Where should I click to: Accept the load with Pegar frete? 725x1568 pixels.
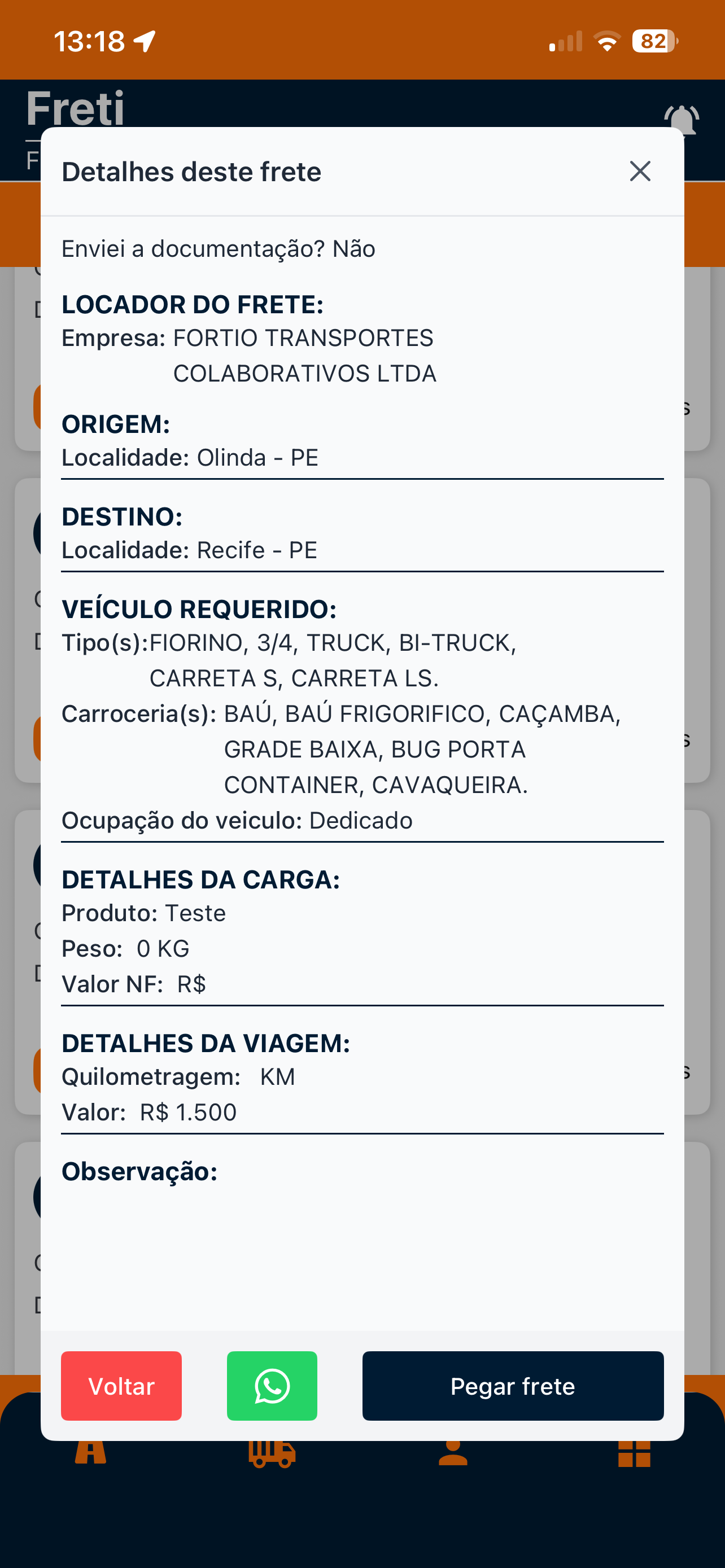[513, 1386]
